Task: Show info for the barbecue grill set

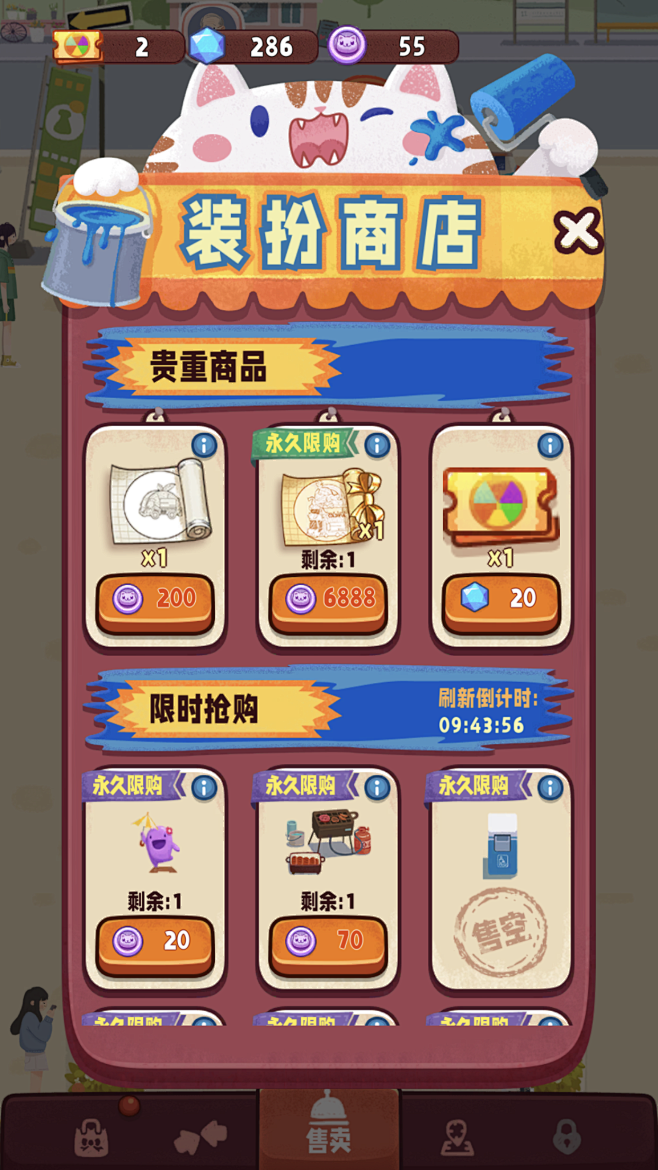Action: pyautogui.click(x=377, y=787)
